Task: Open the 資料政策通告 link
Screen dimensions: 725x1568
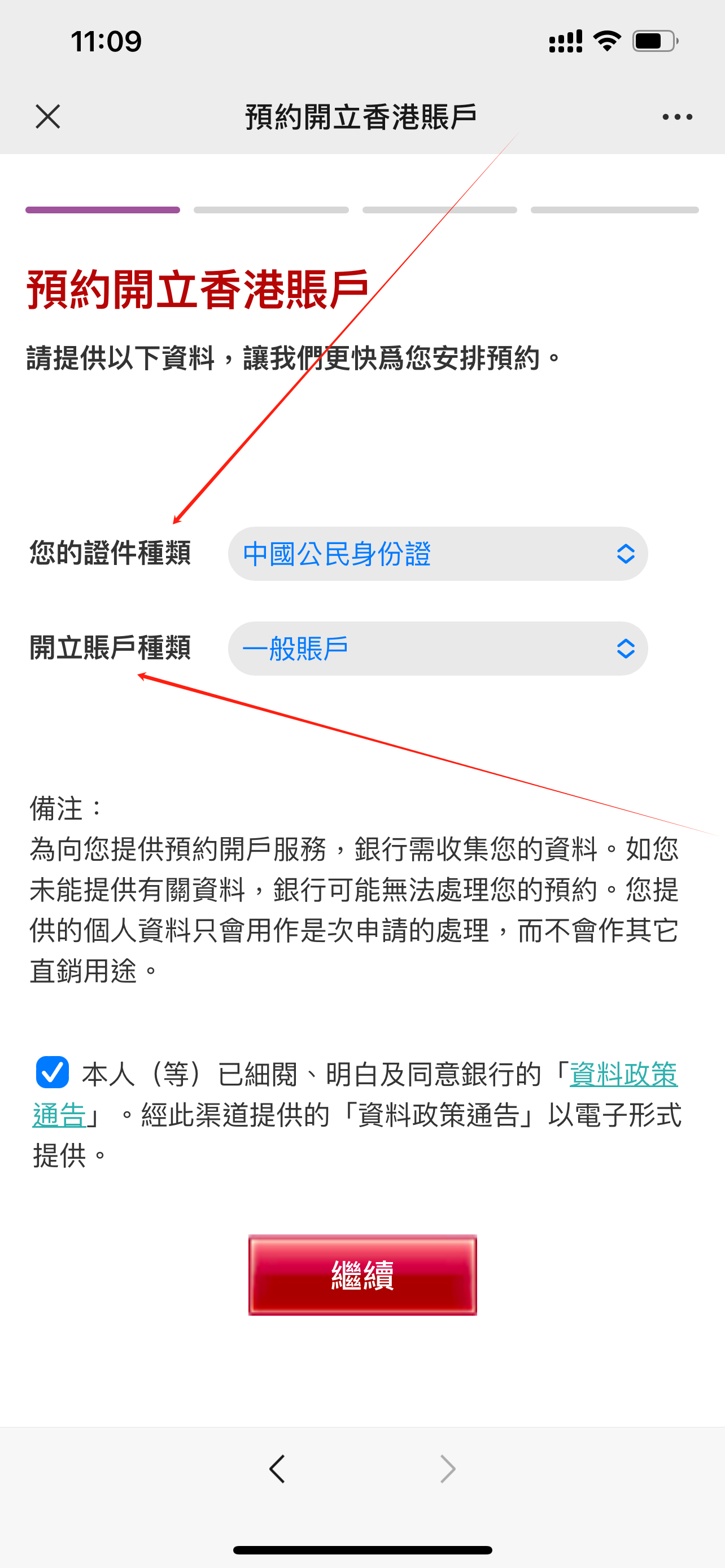Action: (x=623, y=1075)
